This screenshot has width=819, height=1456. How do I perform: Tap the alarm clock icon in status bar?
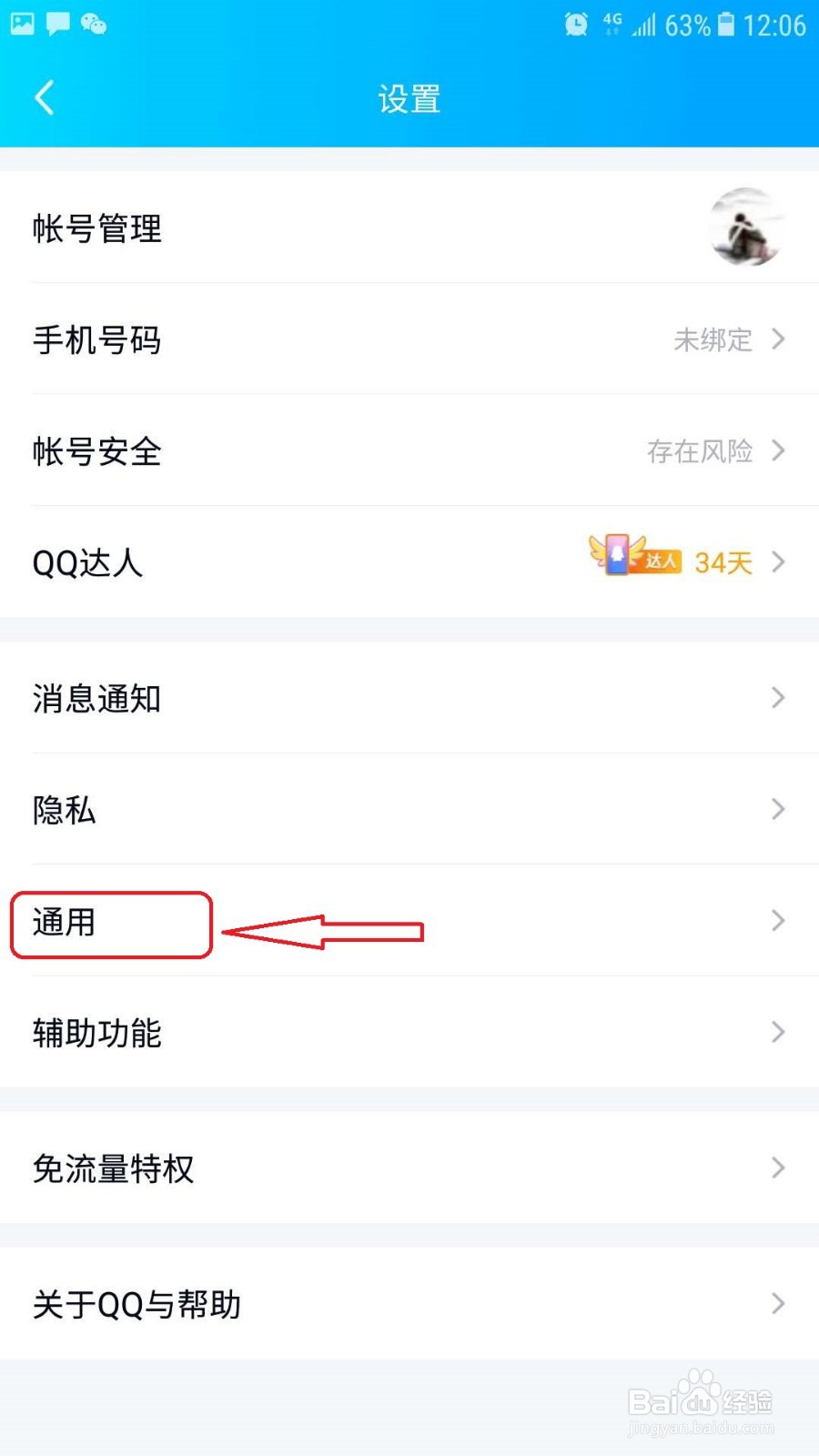tap(574, 24)
